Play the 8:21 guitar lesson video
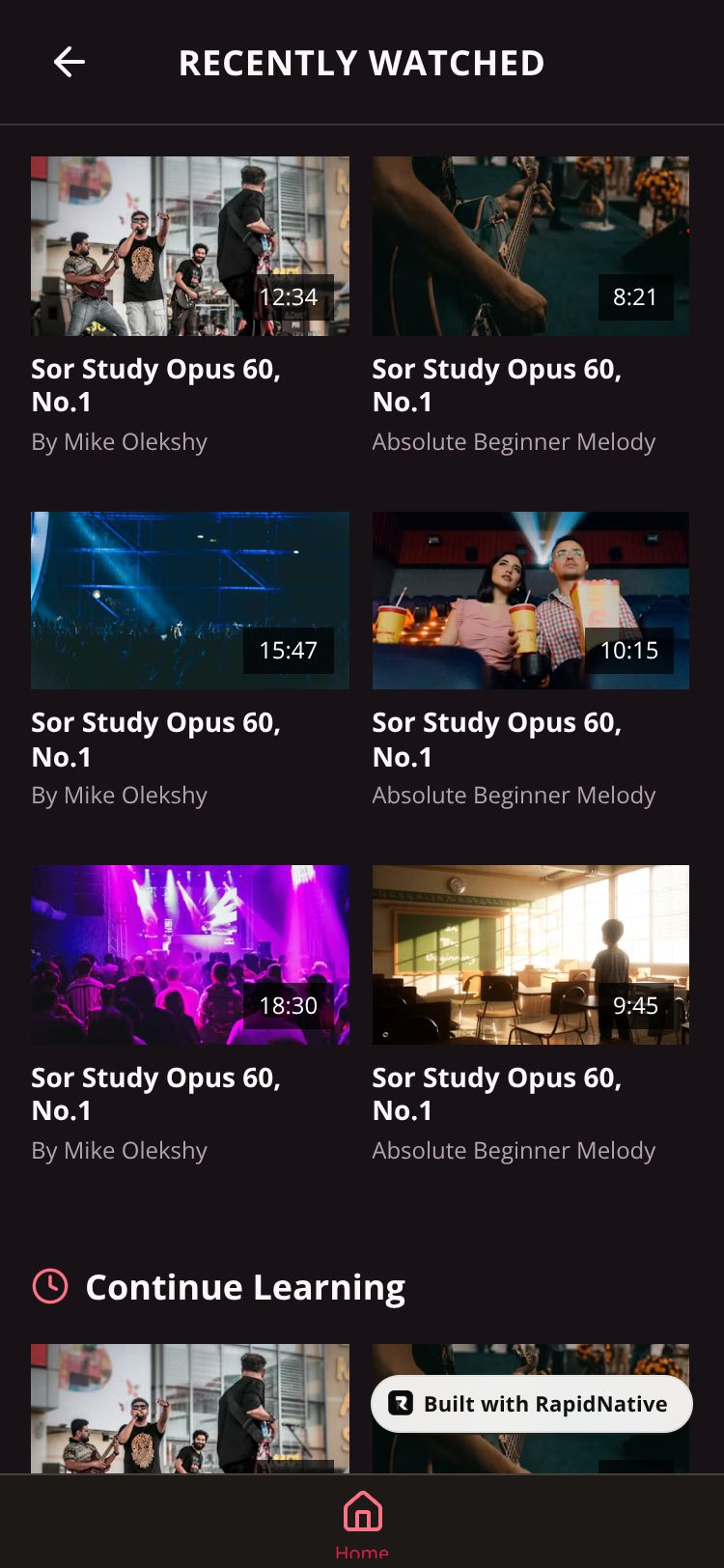The width and height of the screenshot is (724, 1568). (x=531, y=246)
